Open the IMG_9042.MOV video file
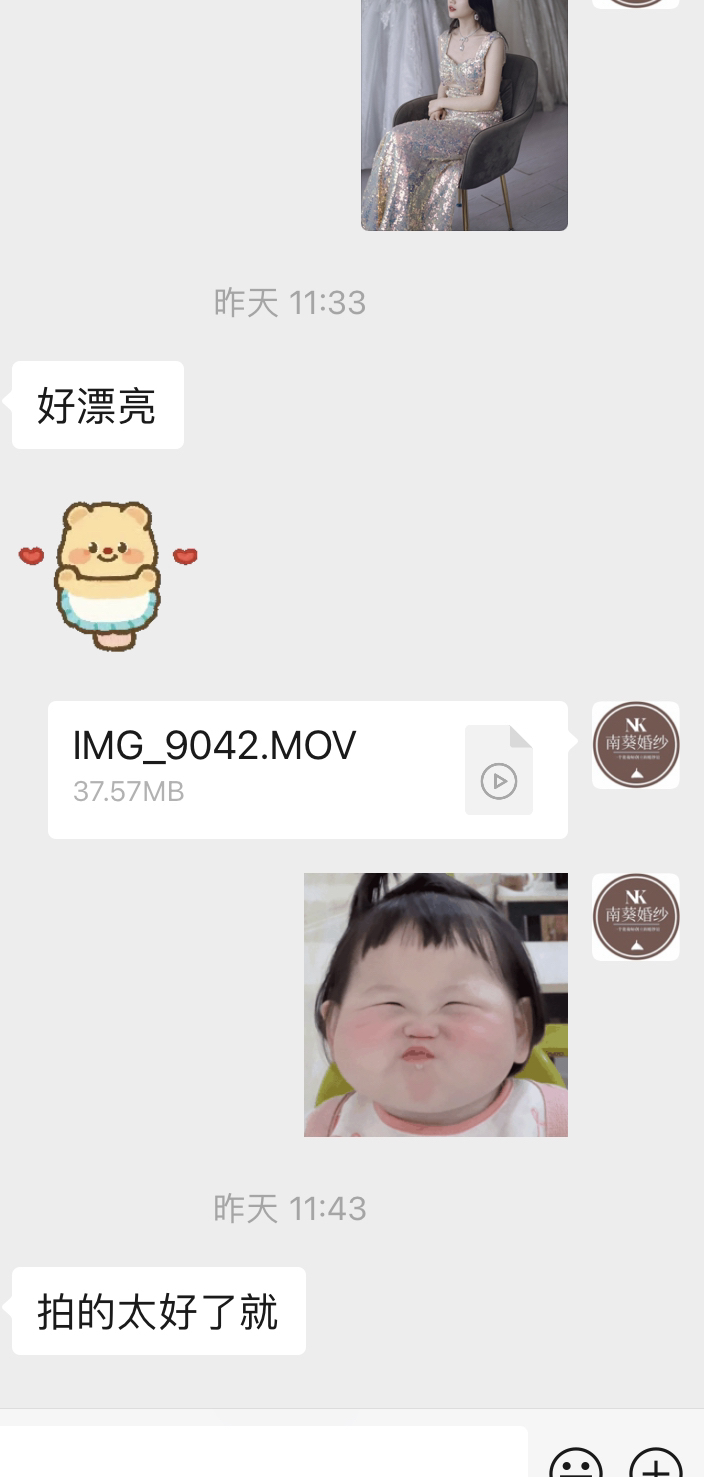Image resolution: width=704 pixels, height=1477 pixels. click(308, 769)
